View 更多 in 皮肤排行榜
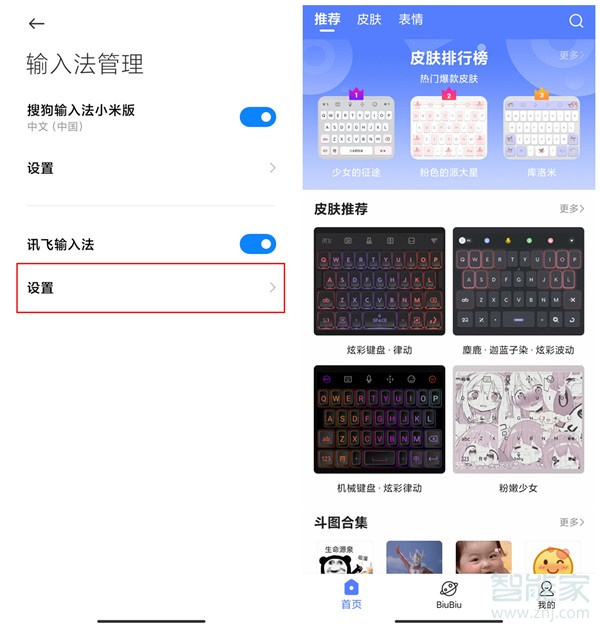Image resolution: width=600 pixels, height=632 pixels. 571,55
